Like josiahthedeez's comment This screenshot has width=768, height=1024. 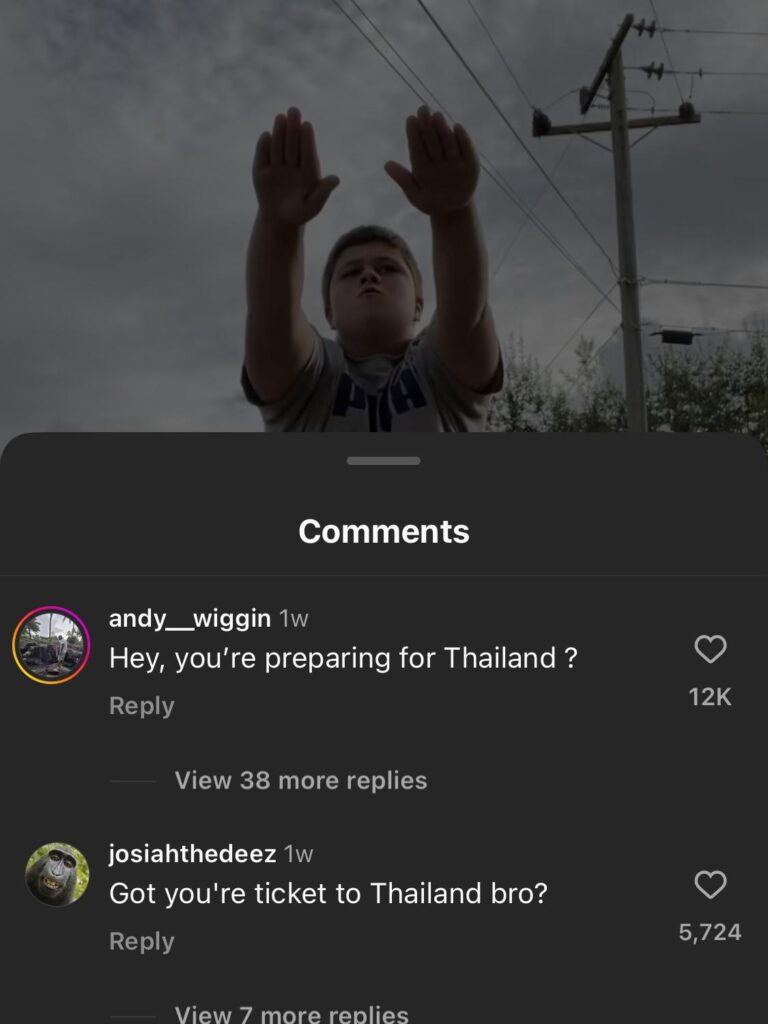pos(710,885)
